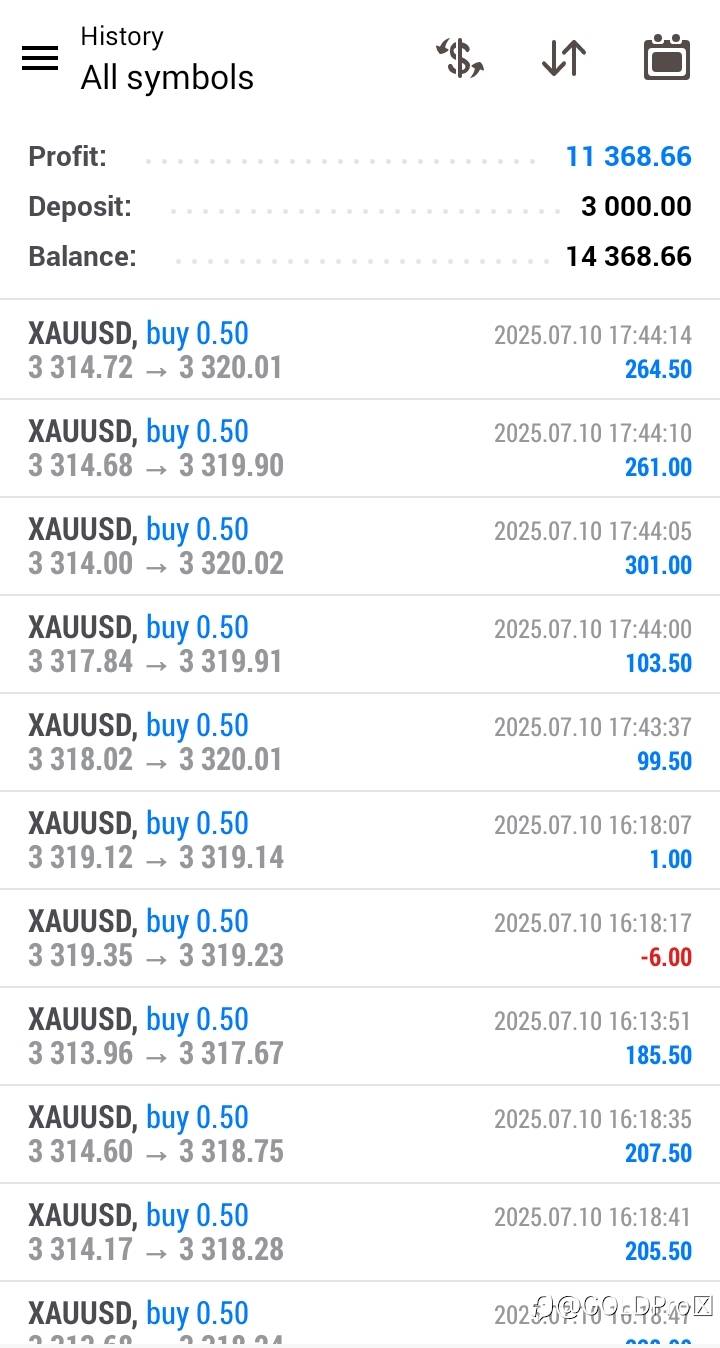Image resolution: width=720 pixels, height=1348 pixels.
Task: Show details of the trade with profit 207.50
Action: coord(360,1134)
